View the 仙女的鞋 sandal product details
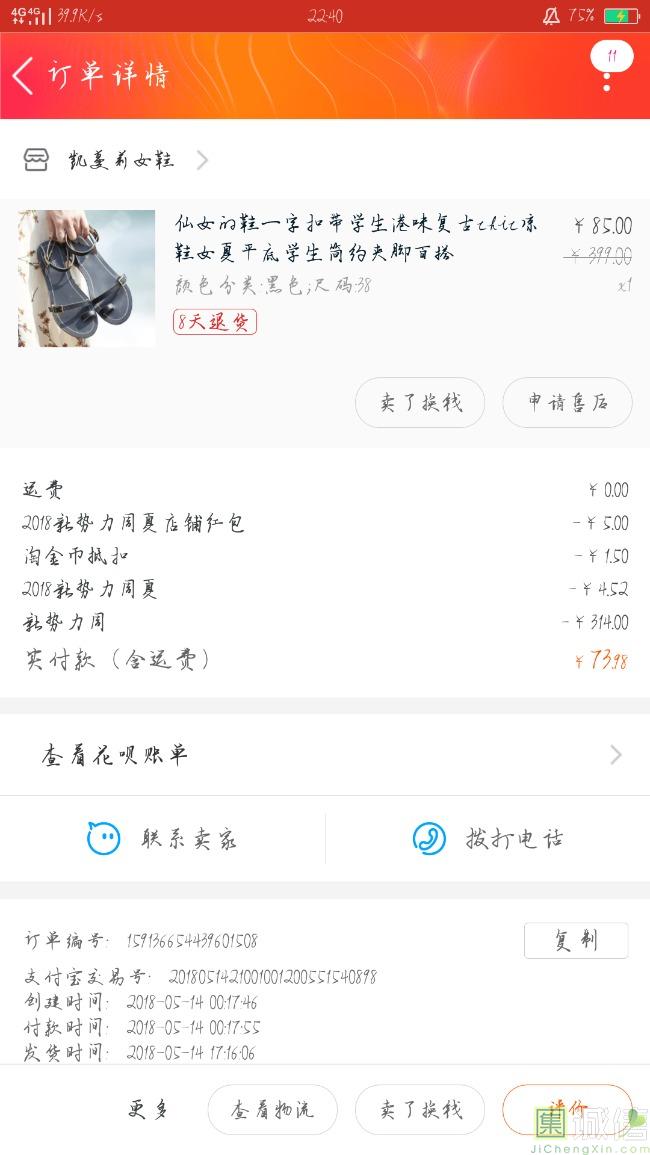650x1155 pixels. [x=314, y=238]
